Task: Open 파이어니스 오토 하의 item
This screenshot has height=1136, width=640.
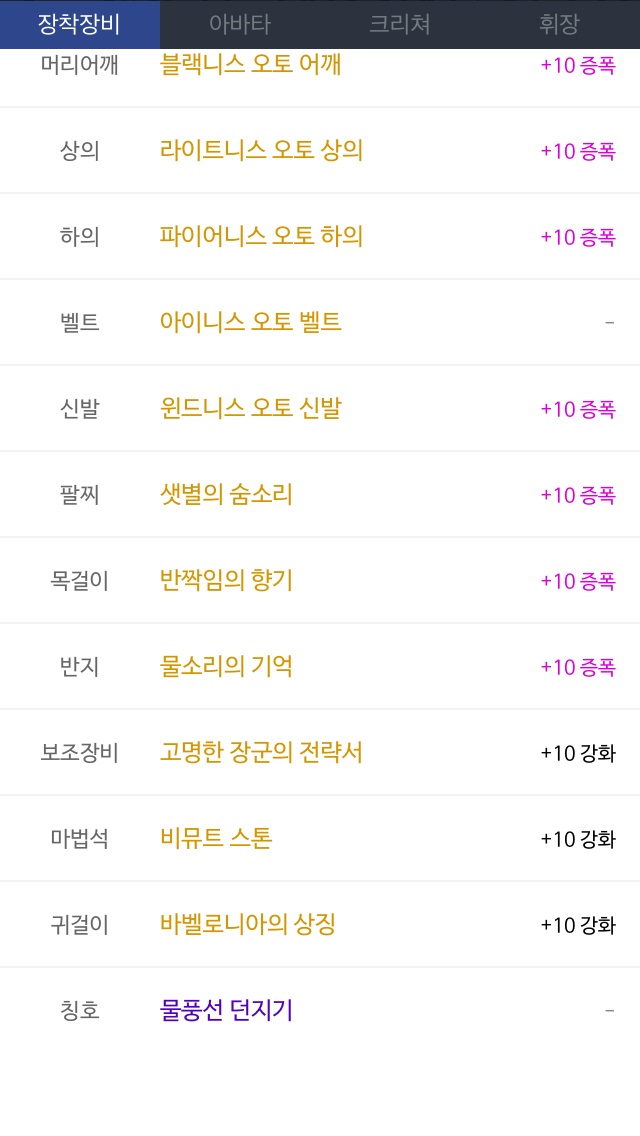Action: (262, 236)
